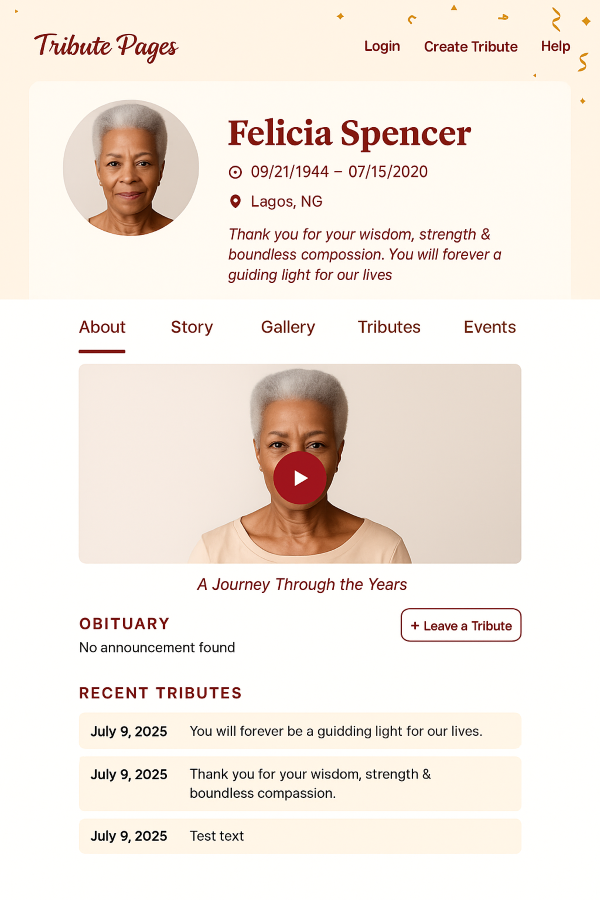Go to Tribute Pages home via logo

point(106,46)
